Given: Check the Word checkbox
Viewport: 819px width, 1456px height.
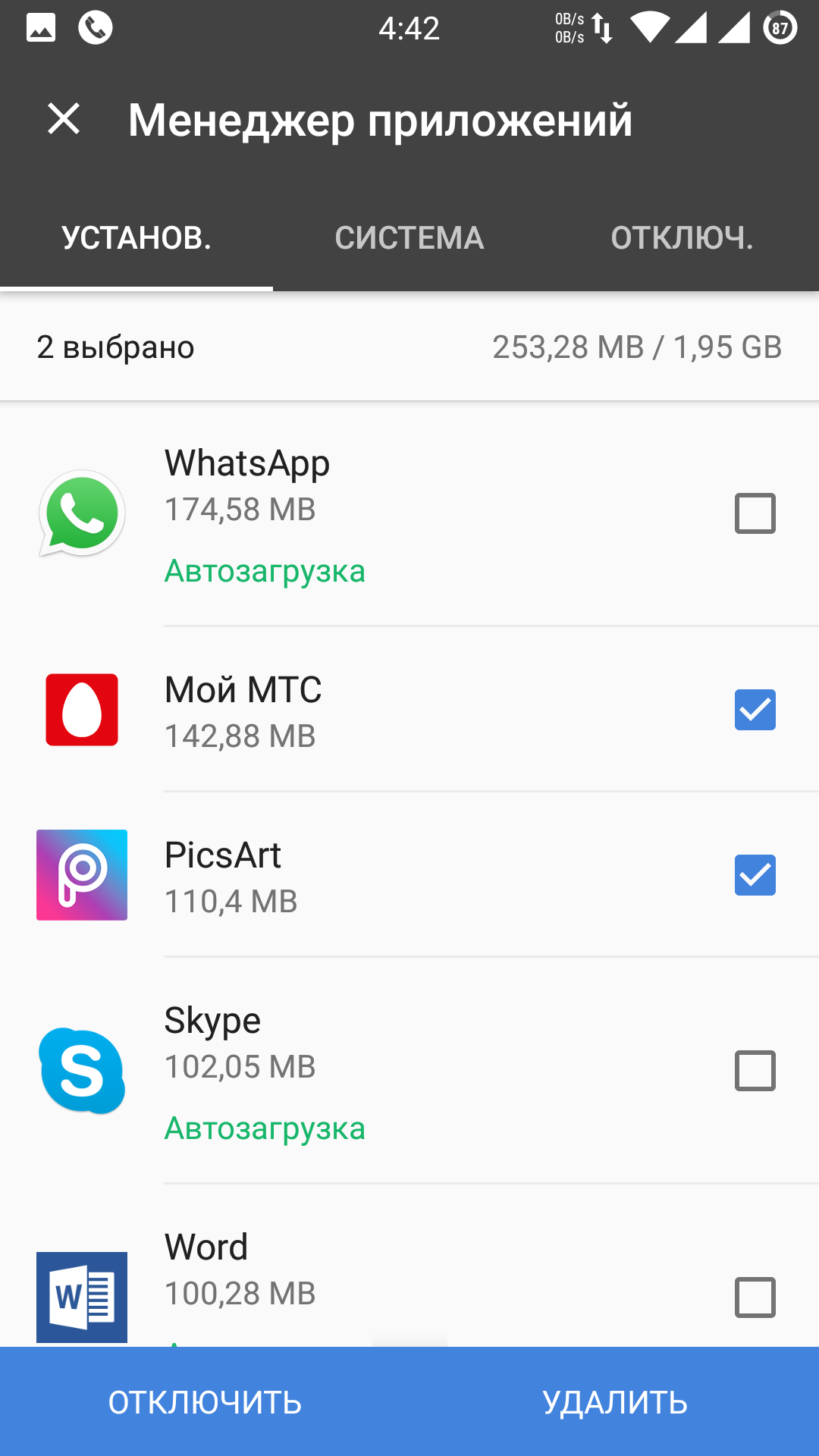Looking at the screenshot, I should (x=755, y=1297).
